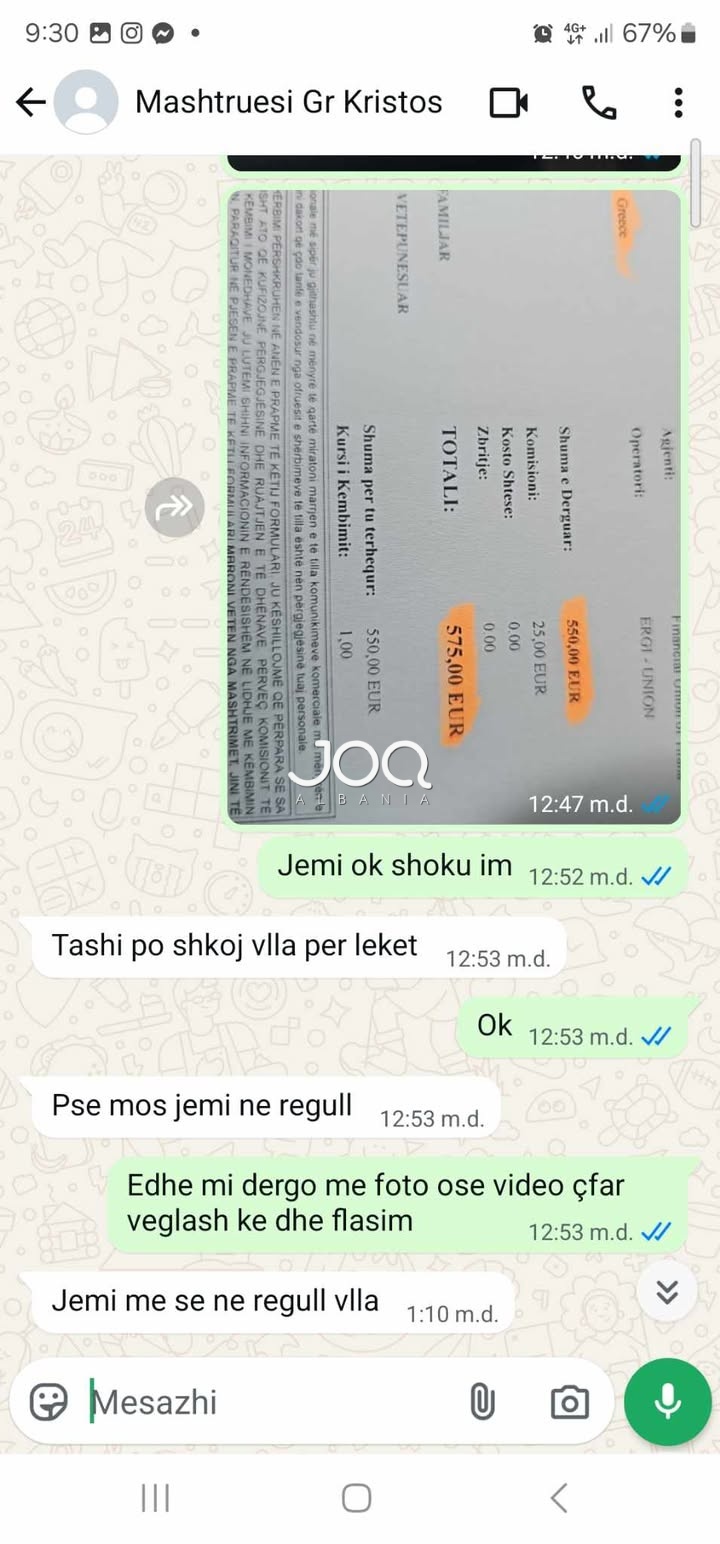
Task: Start a voice call
Action: click(x=599, y=102)
